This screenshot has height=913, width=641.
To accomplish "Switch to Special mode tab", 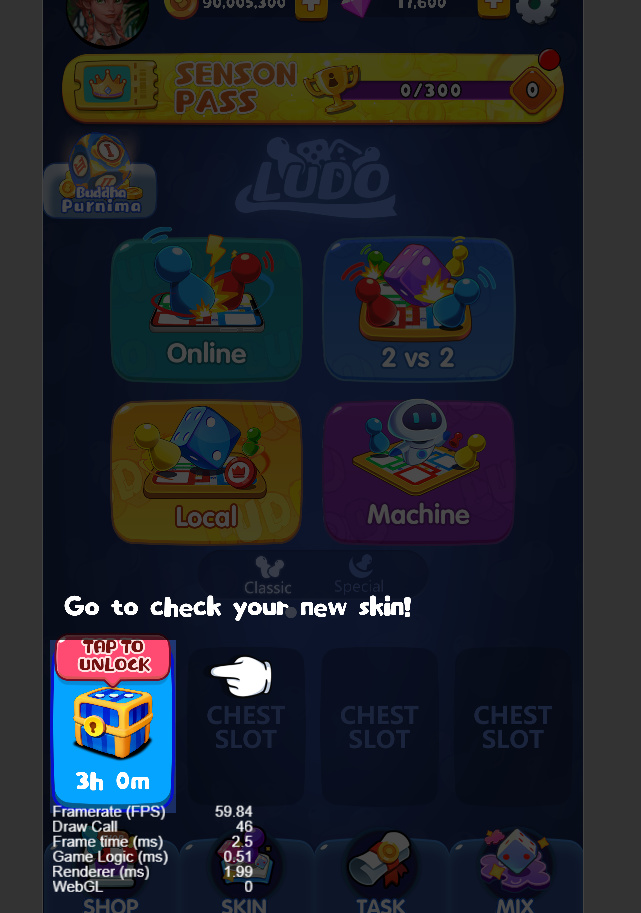I will pyautogui.click(x=359, y=575).
